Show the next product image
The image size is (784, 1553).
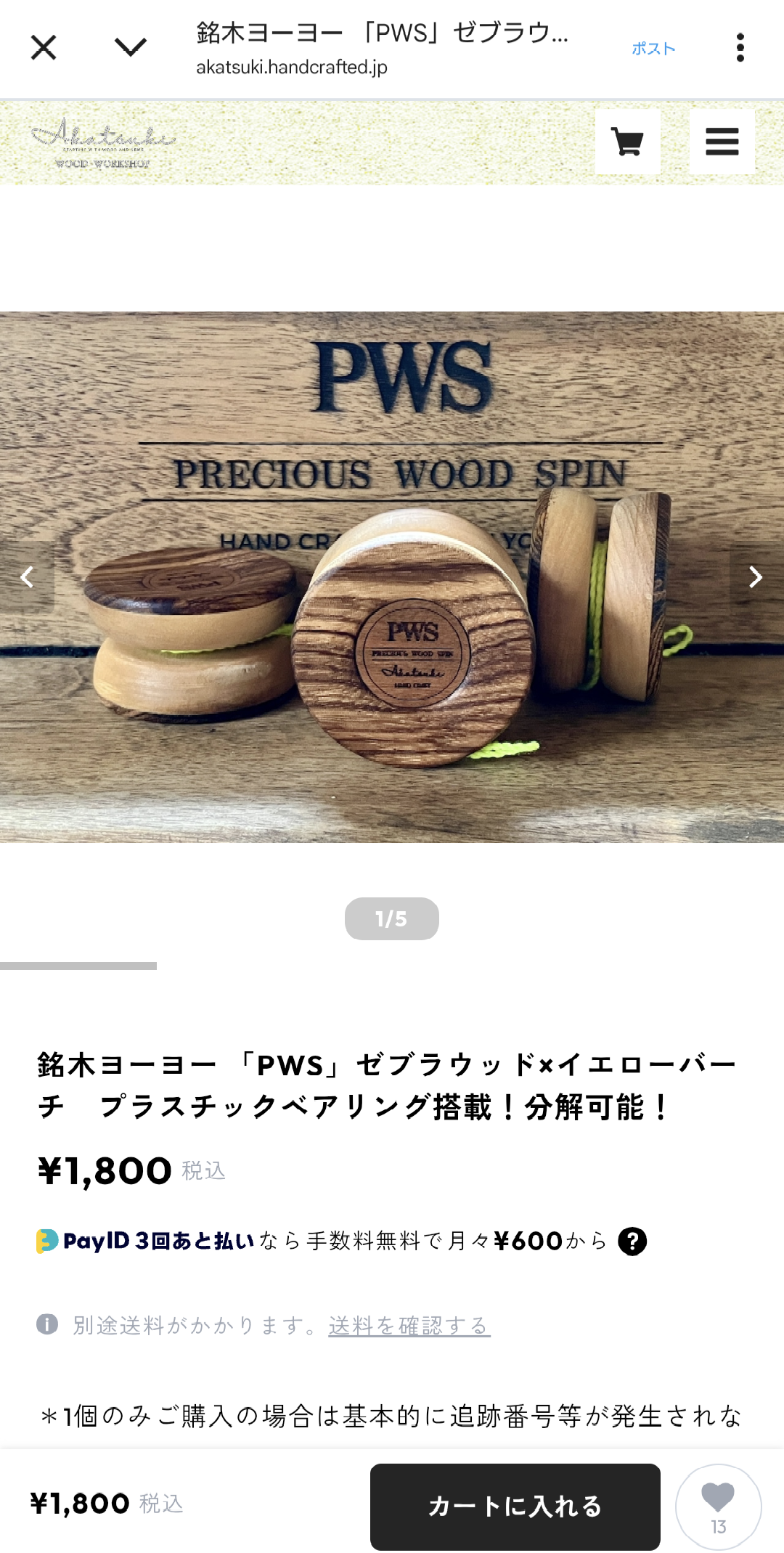pos(756,577)
